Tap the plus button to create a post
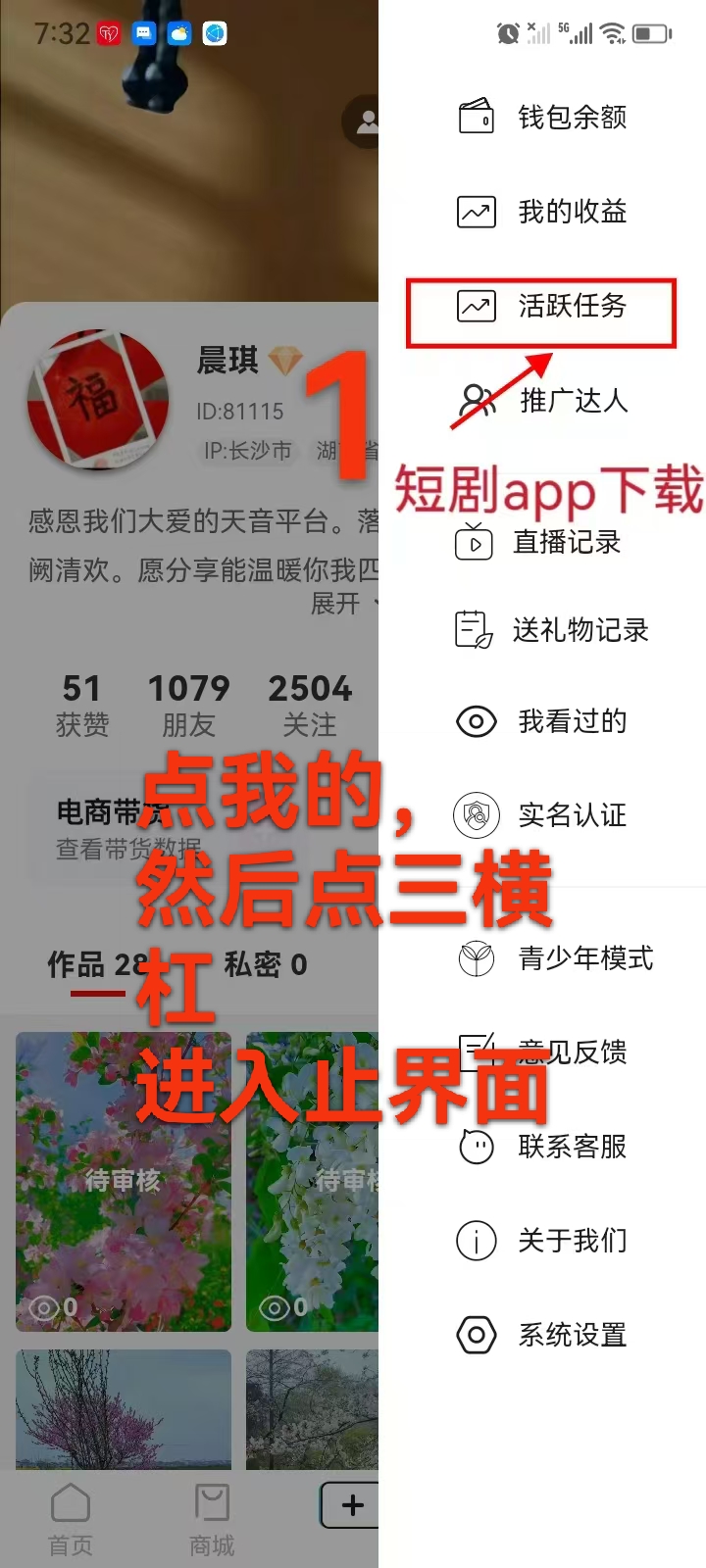Viewport: 706px width, 1568px height. pos(351,1505)
